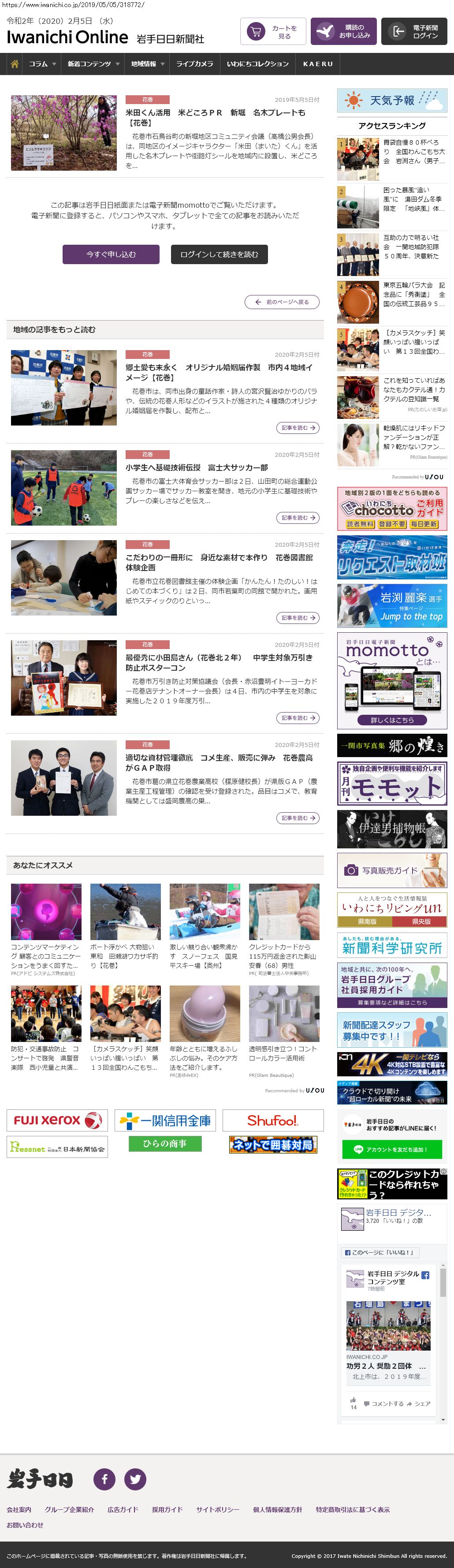Read more on 小学生へ基礎技術伝授 article
Screen dimensions: 454x1568
[298, 517]
